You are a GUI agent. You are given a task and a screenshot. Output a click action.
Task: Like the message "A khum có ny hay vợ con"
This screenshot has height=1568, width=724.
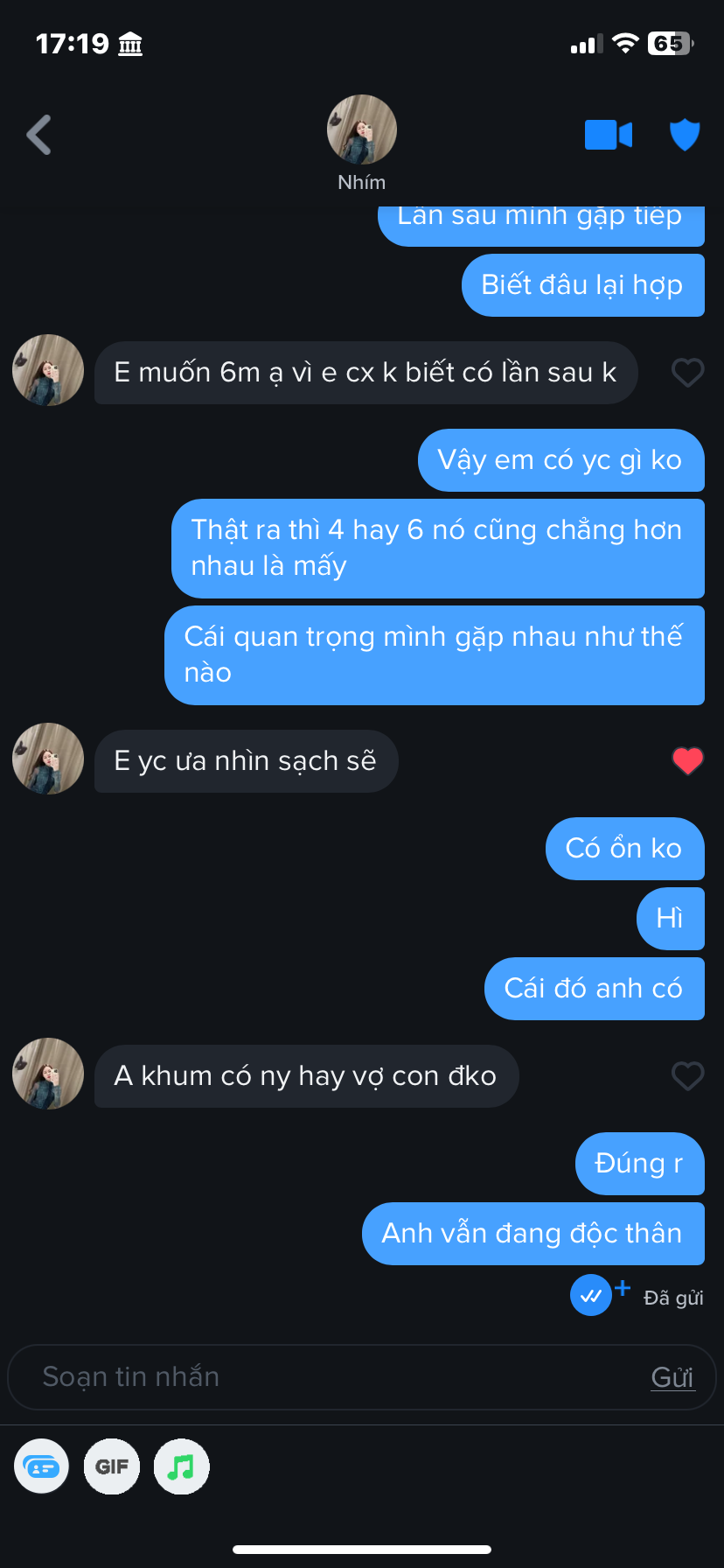coord(687,1076)
